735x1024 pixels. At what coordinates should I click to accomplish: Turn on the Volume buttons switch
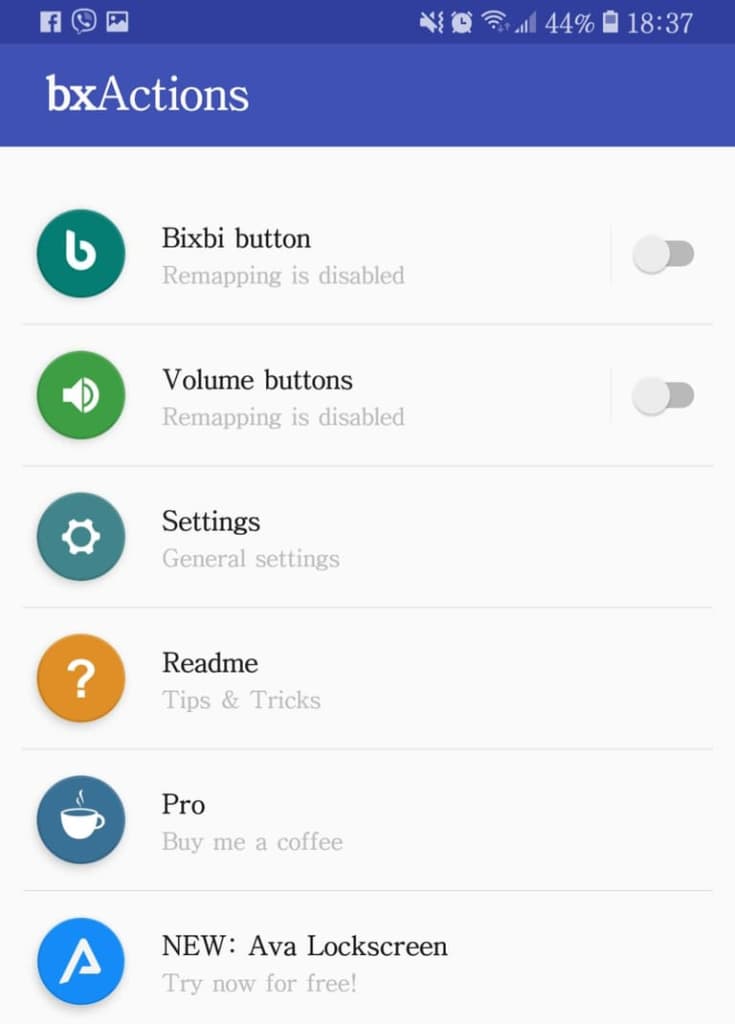[663, 397]
